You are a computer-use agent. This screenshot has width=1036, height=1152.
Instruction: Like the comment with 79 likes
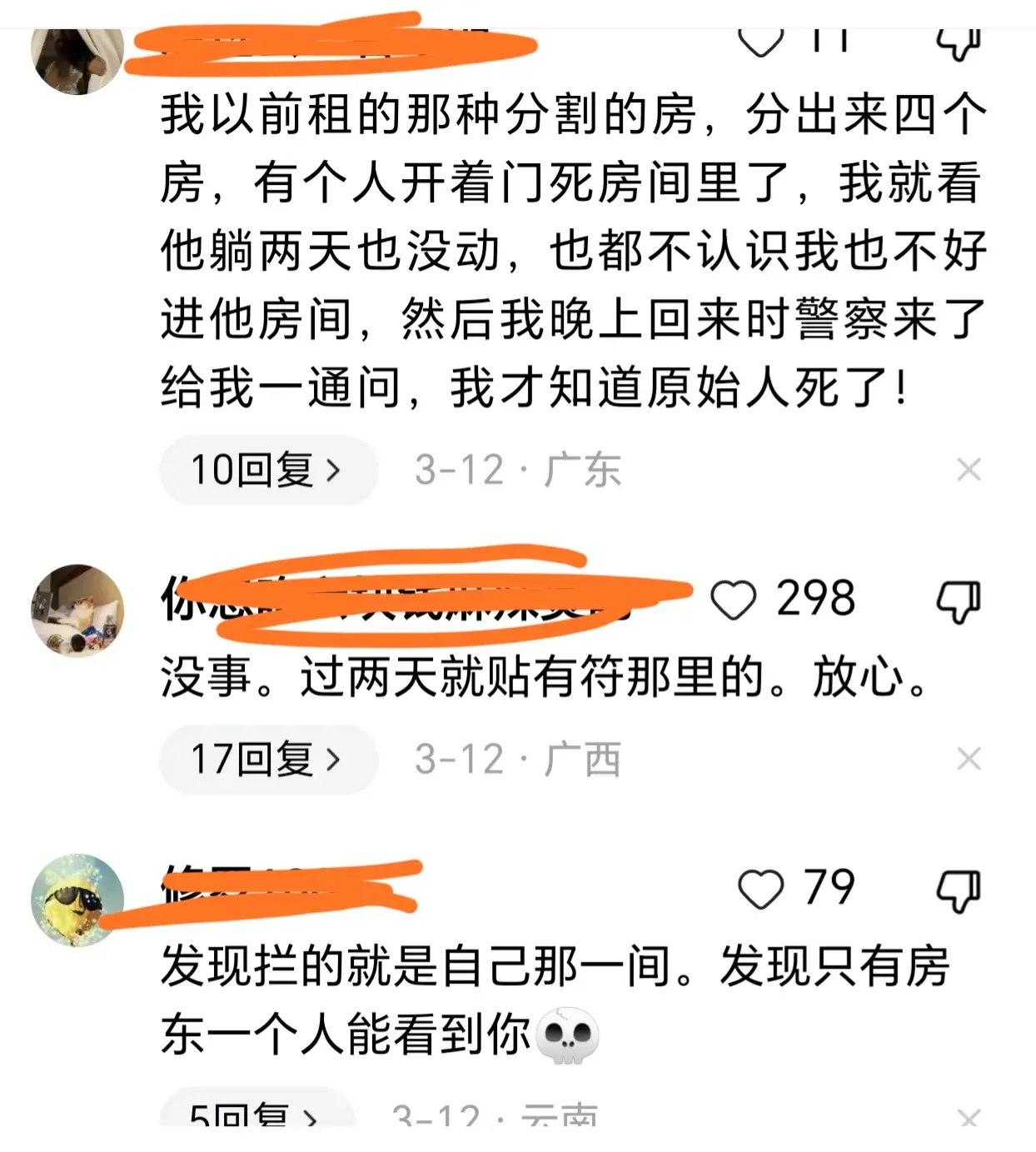[x=761, y=889]
